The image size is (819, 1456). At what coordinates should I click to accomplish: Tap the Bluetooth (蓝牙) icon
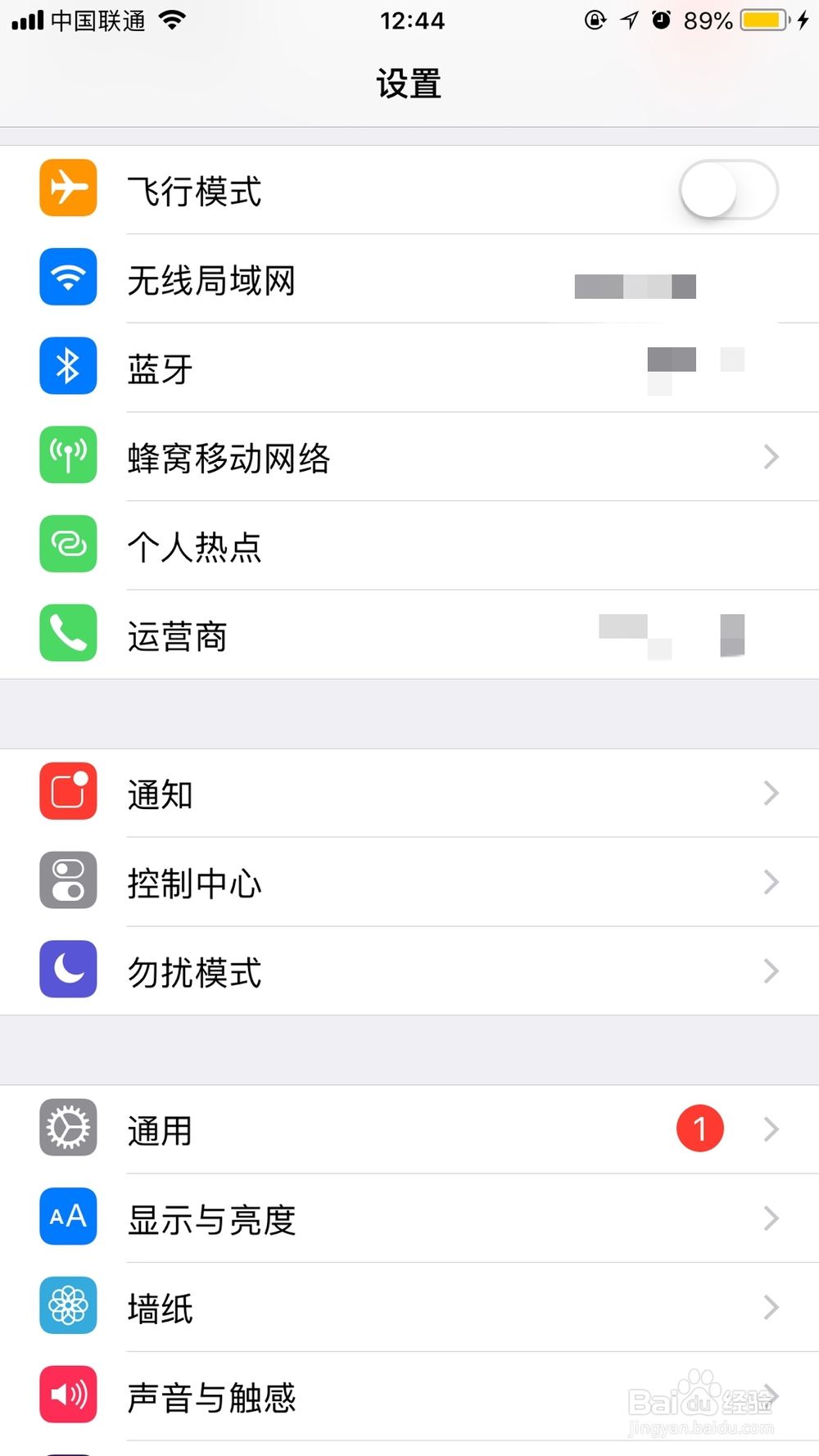pos(68,367)
